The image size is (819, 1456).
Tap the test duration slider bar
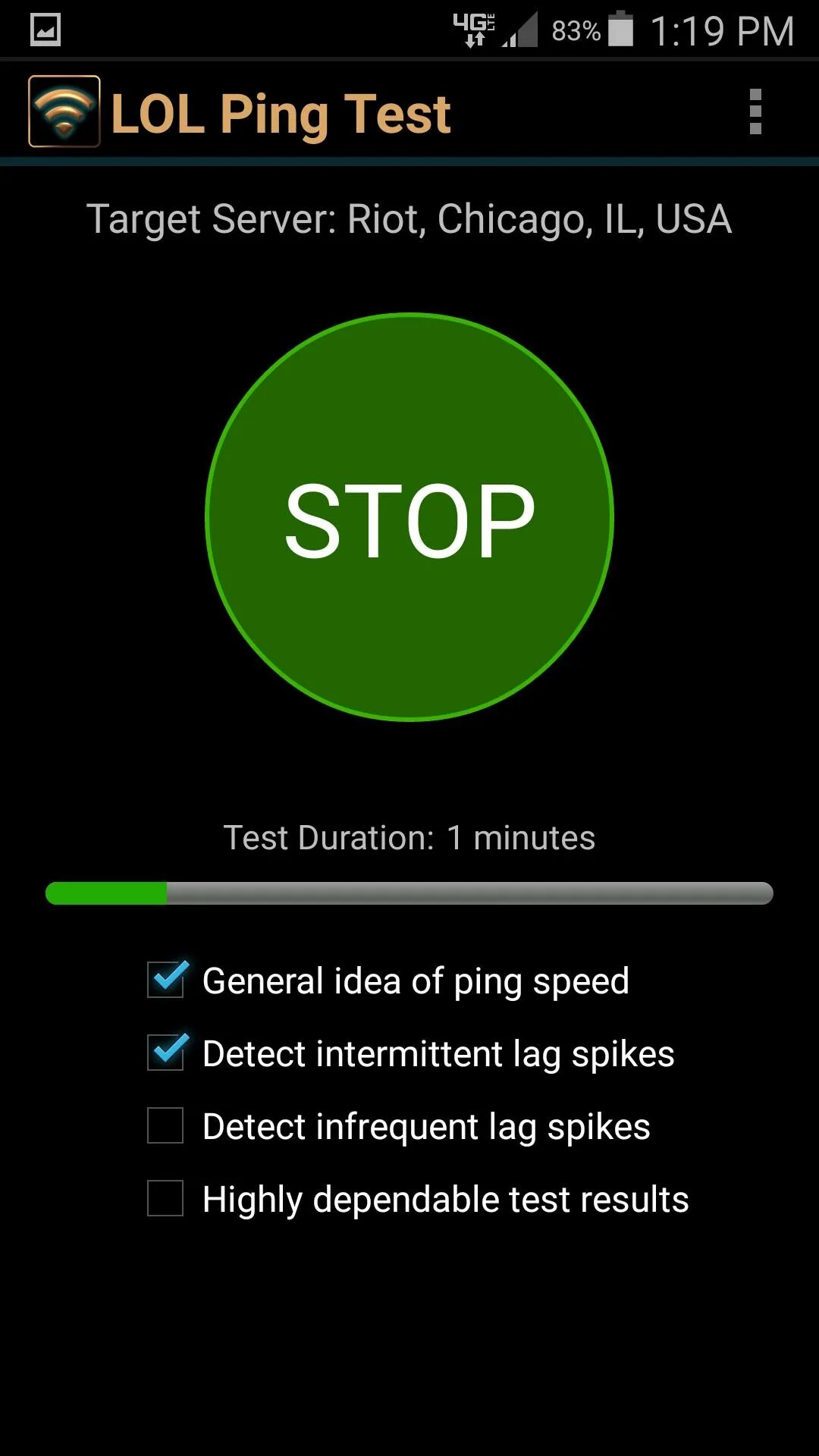pyautogui.click(x=409, y=893)
